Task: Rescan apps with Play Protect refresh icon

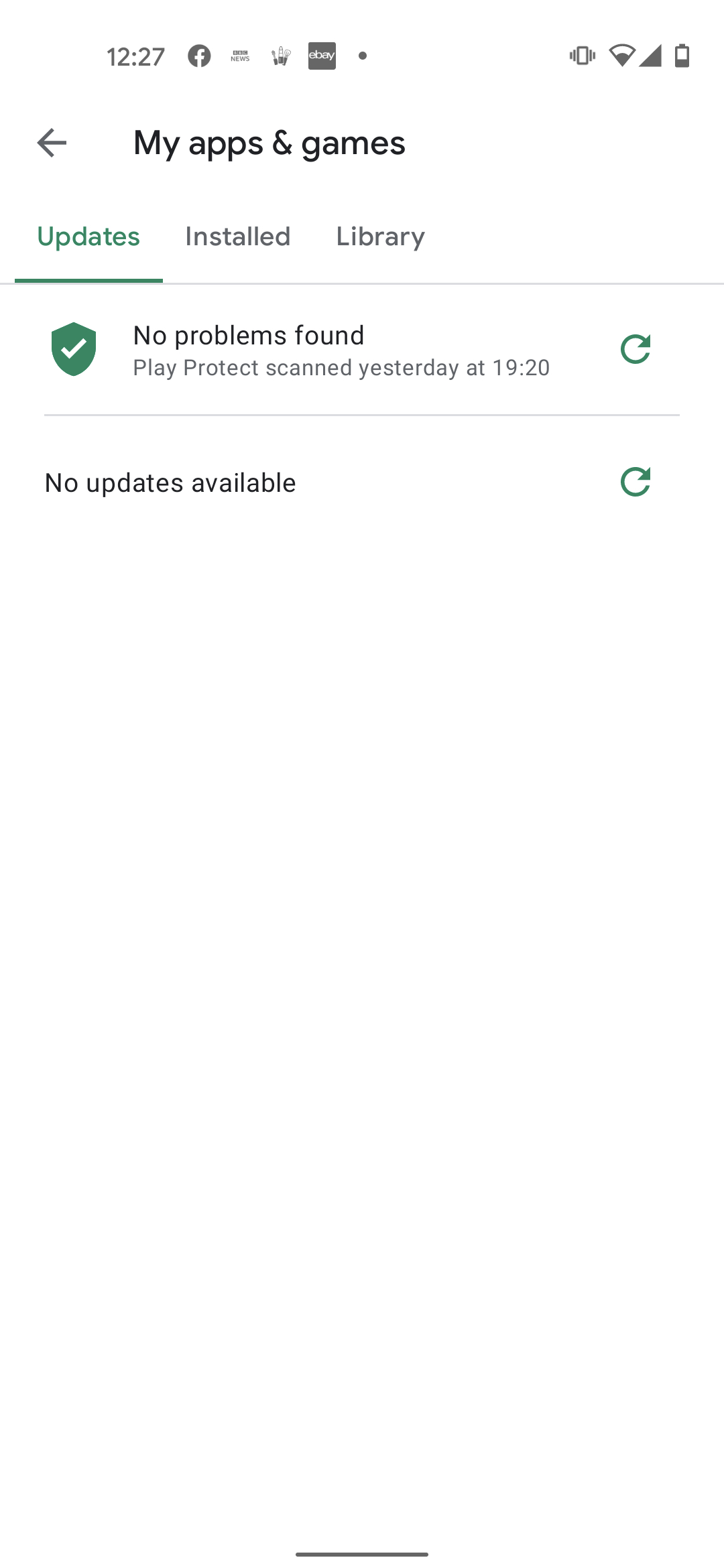Action: (x=635, y=349)
